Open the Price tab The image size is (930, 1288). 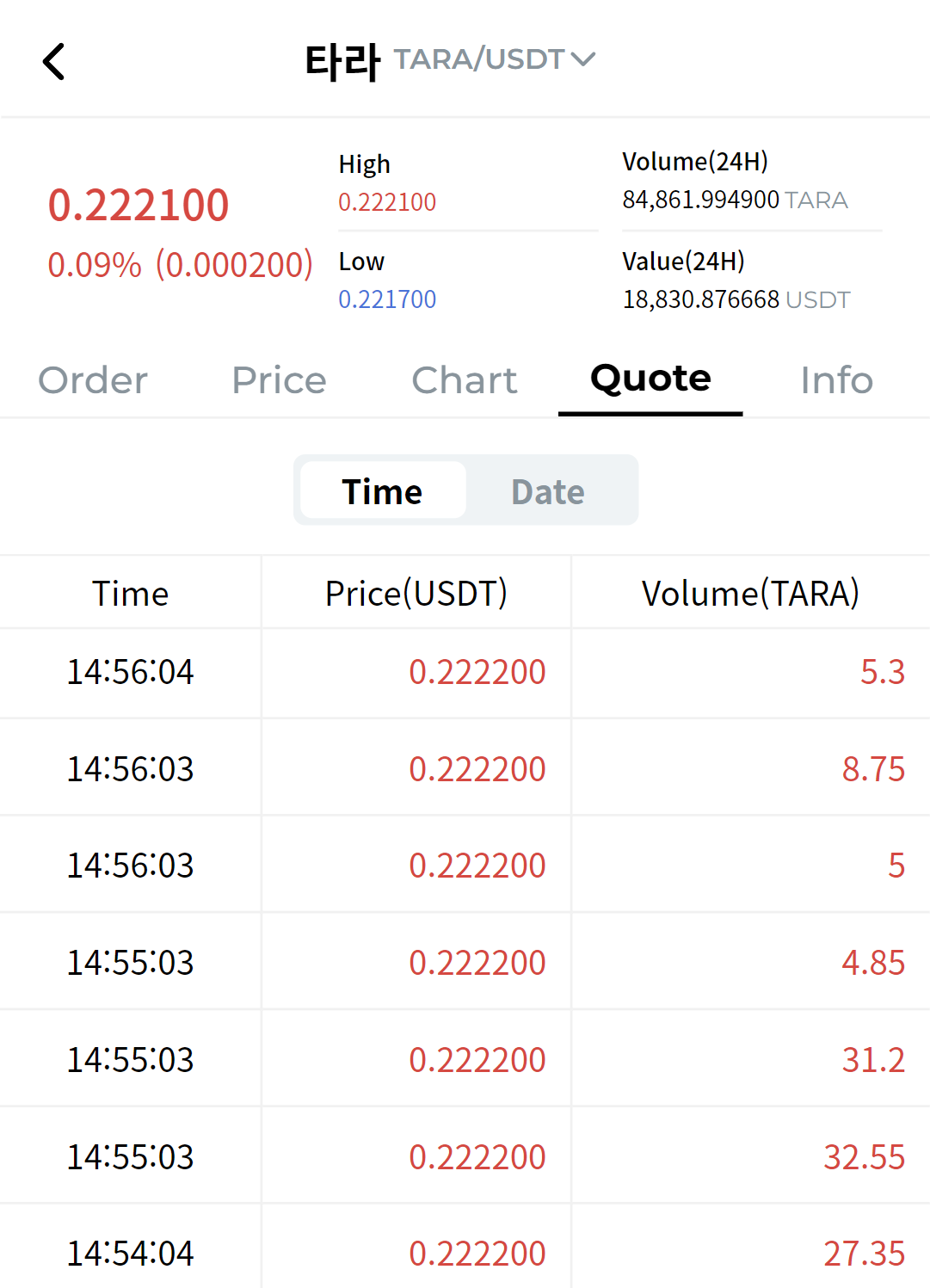[278, 379]
